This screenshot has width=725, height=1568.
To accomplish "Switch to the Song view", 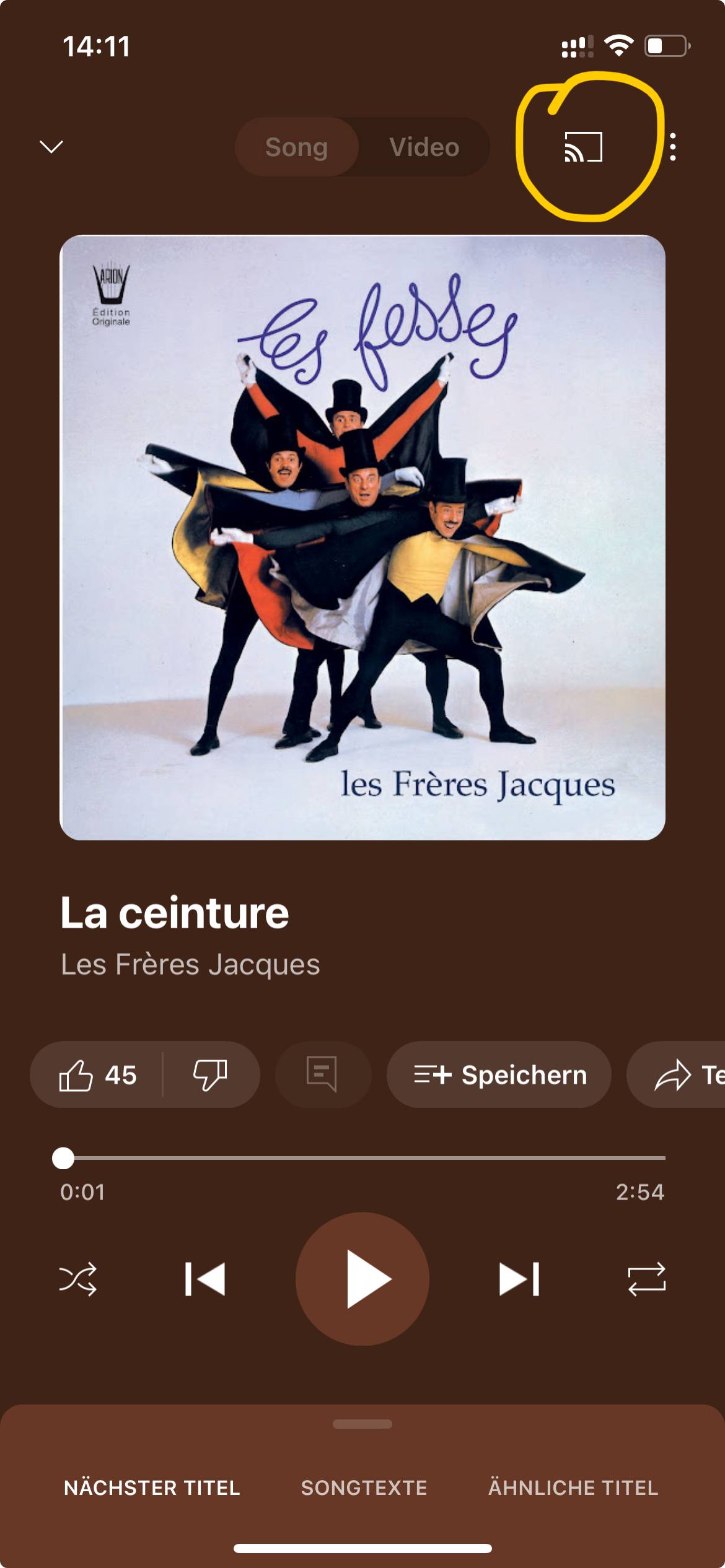I will click(296, 147).
